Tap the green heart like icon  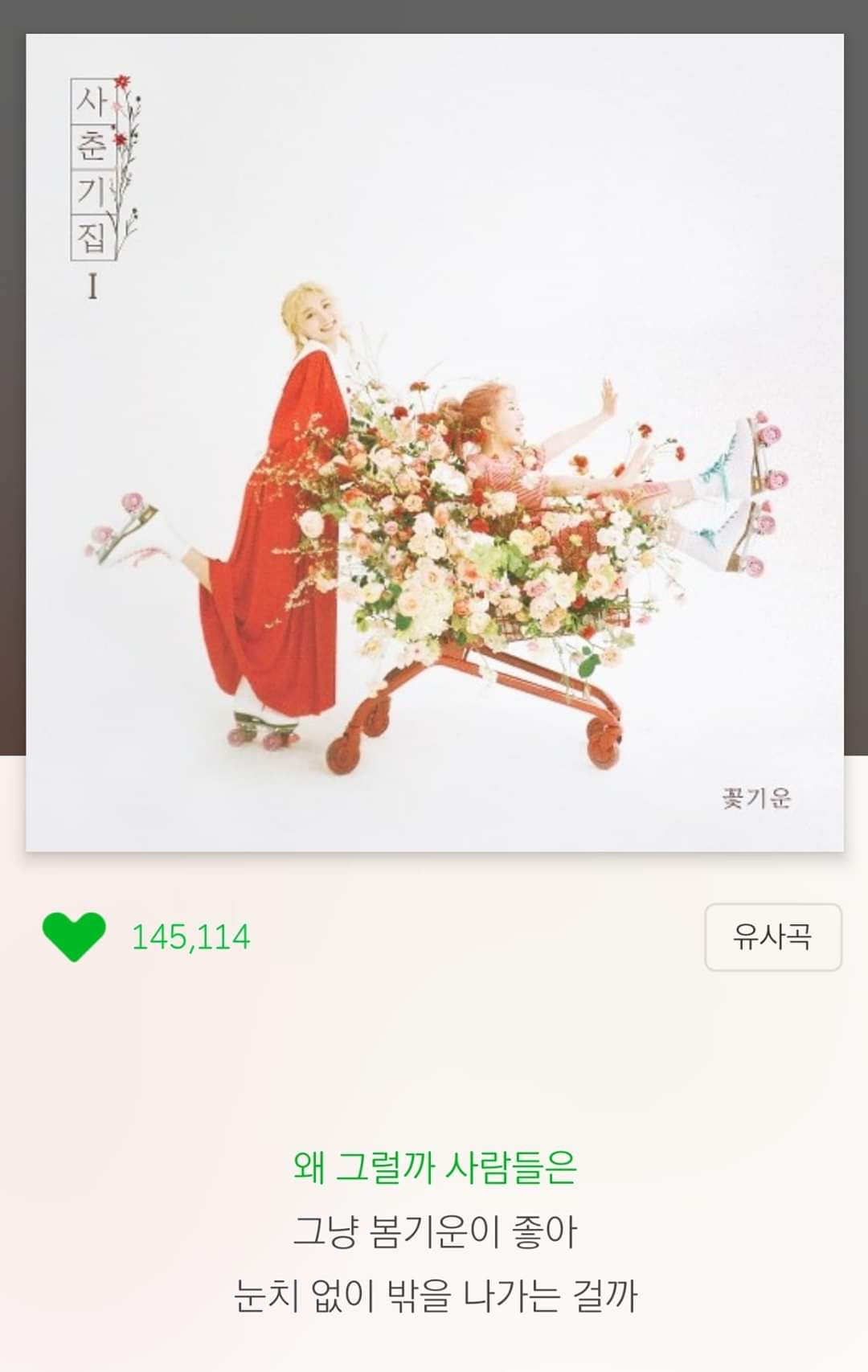[x=73, y=936]
